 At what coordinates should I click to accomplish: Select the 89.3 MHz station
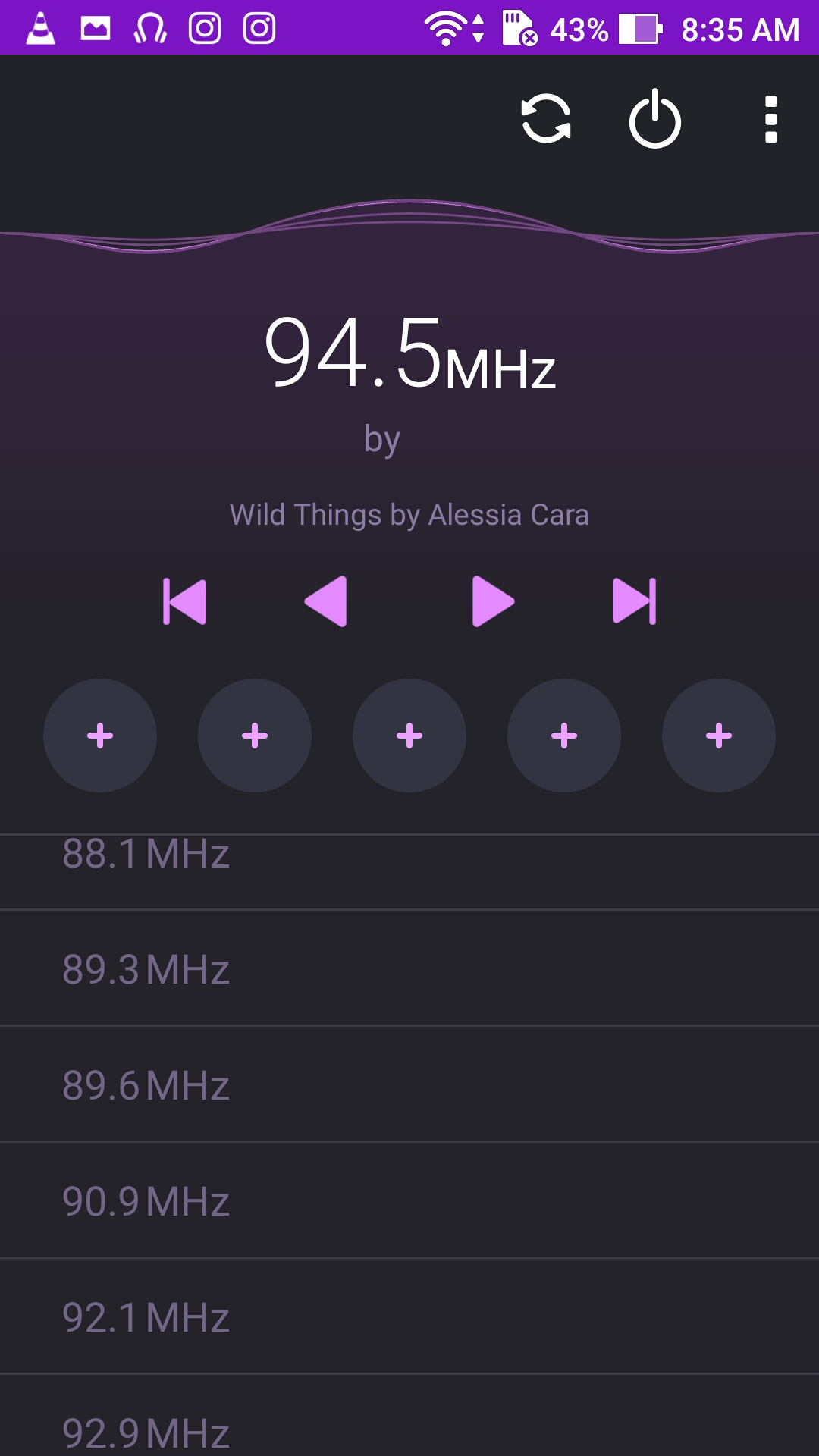click(x=409, y=968)
